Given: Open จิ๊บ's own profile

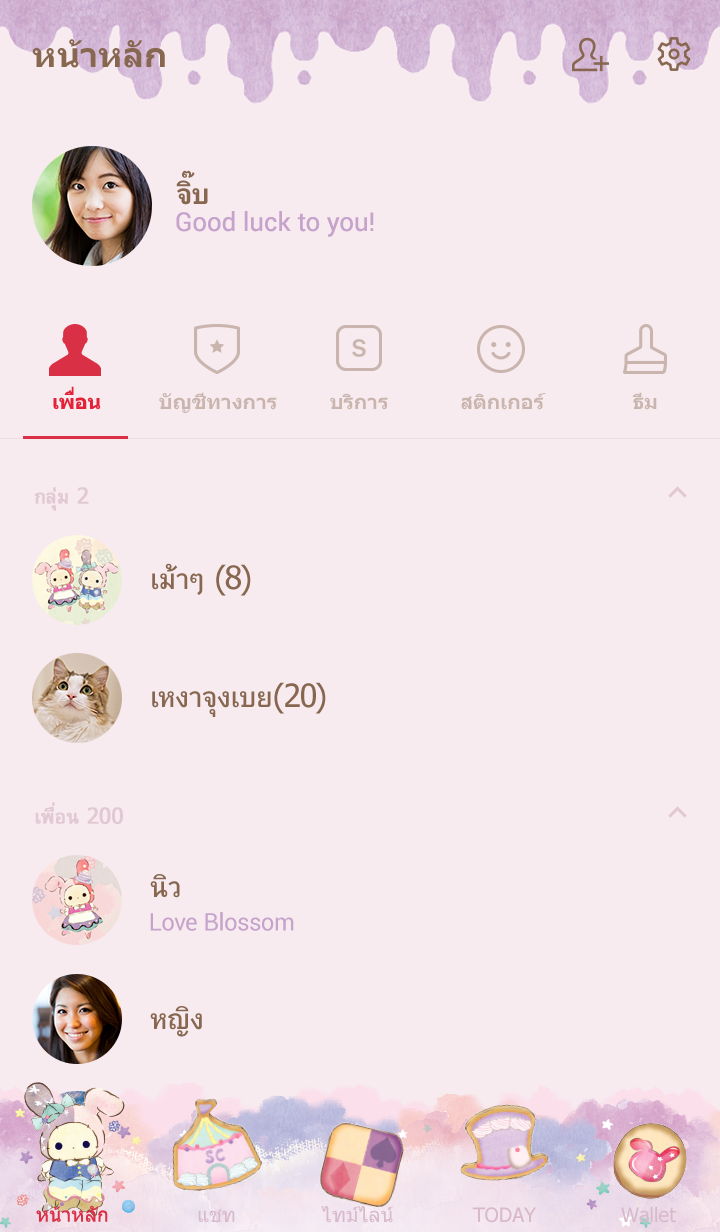Looking at the screenshot, I should coord(92,206).
